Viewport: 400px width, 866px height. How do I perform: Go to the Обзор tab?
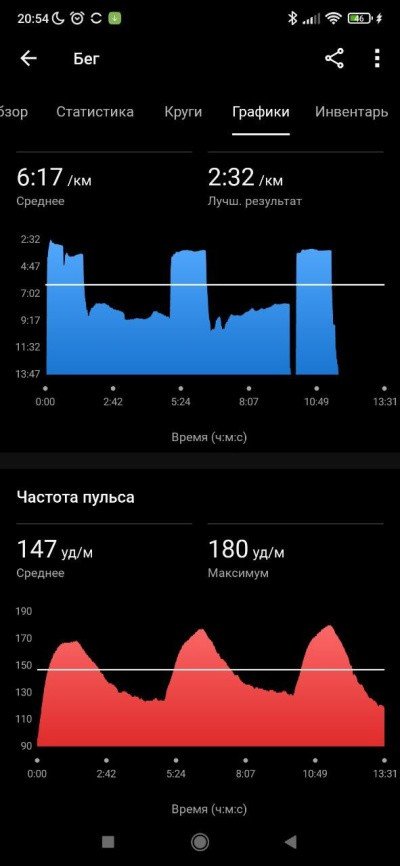(x=14, y=112)
